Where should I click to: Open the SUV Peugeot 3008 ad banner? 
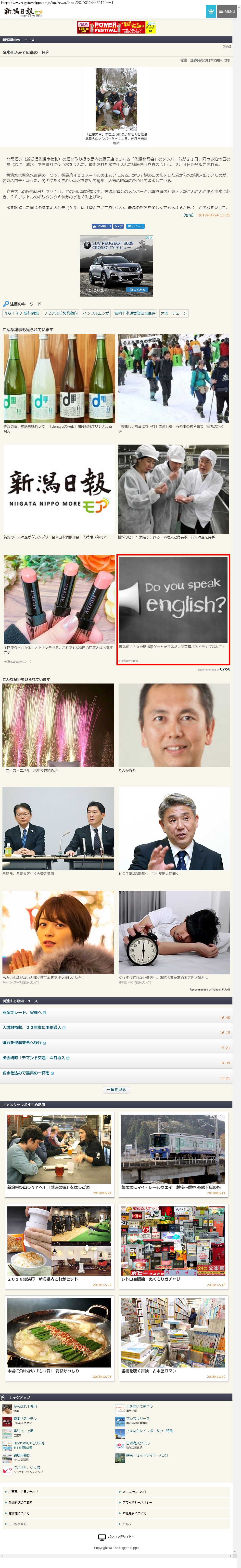click(x=116, y=265)
